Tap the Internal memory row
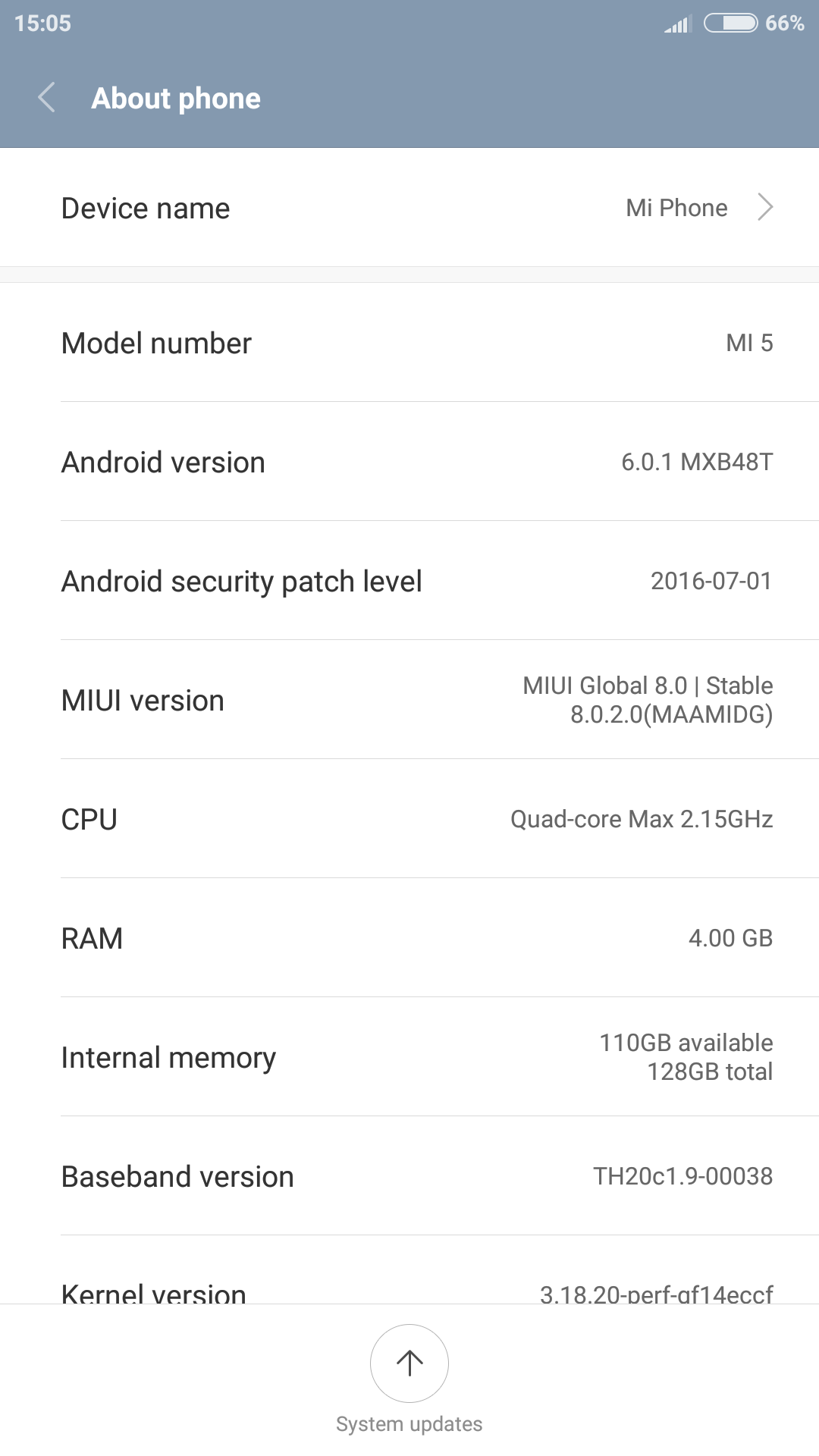 pyautogui.click(x=409, y=1057)
